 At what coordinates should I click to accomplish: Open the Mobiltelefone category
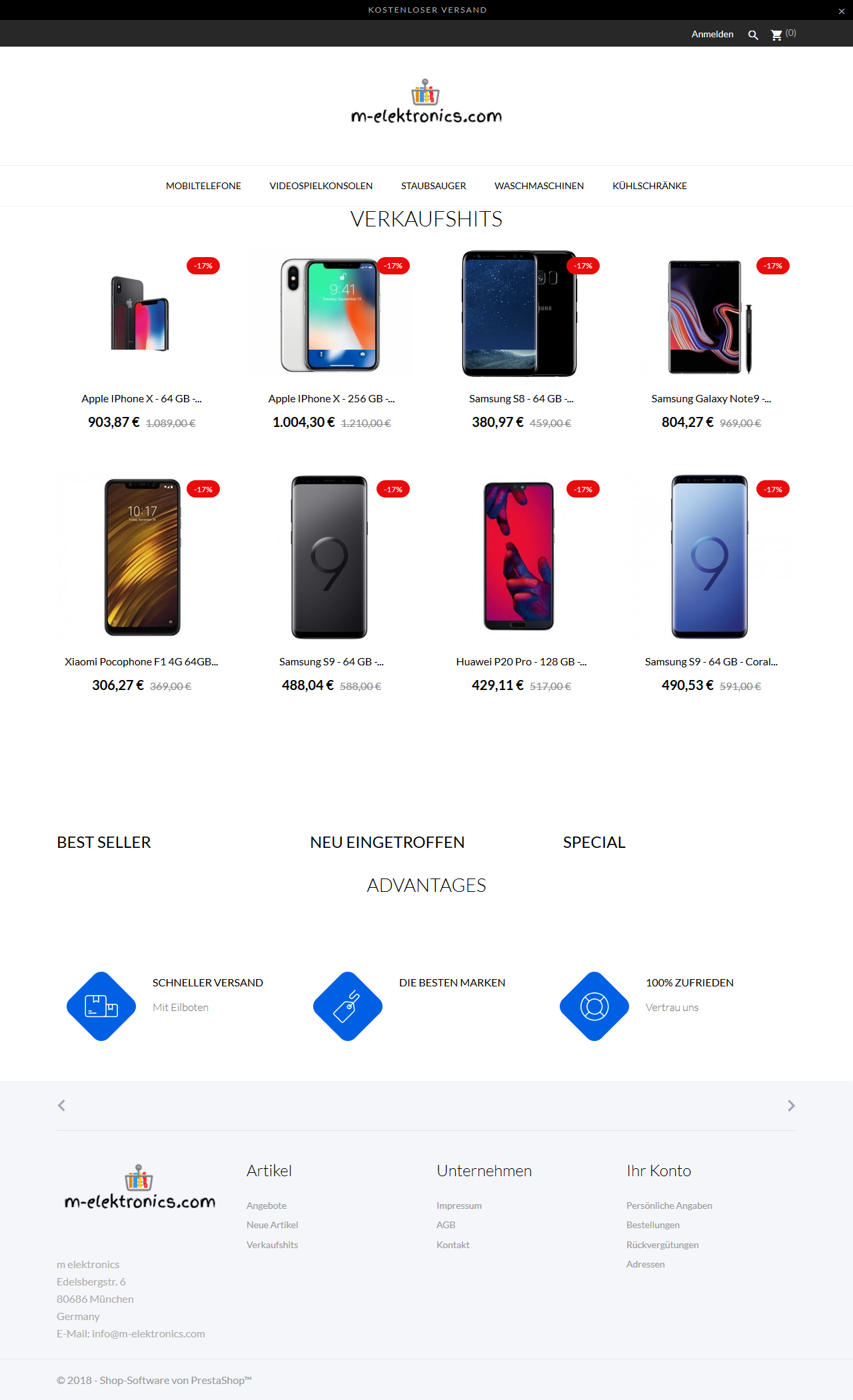point(203,186)
